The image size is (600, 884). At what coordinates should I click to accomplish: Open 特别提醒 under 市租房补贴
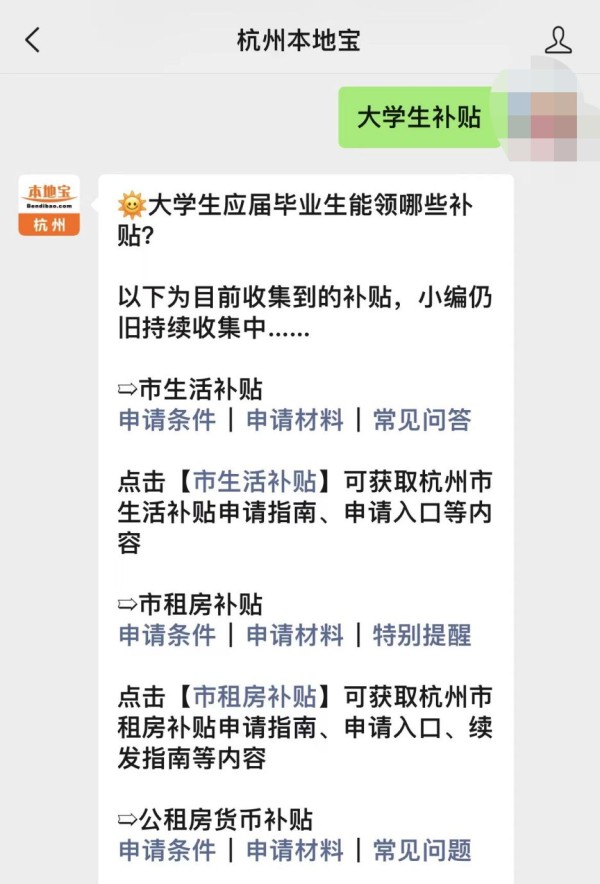422,635
